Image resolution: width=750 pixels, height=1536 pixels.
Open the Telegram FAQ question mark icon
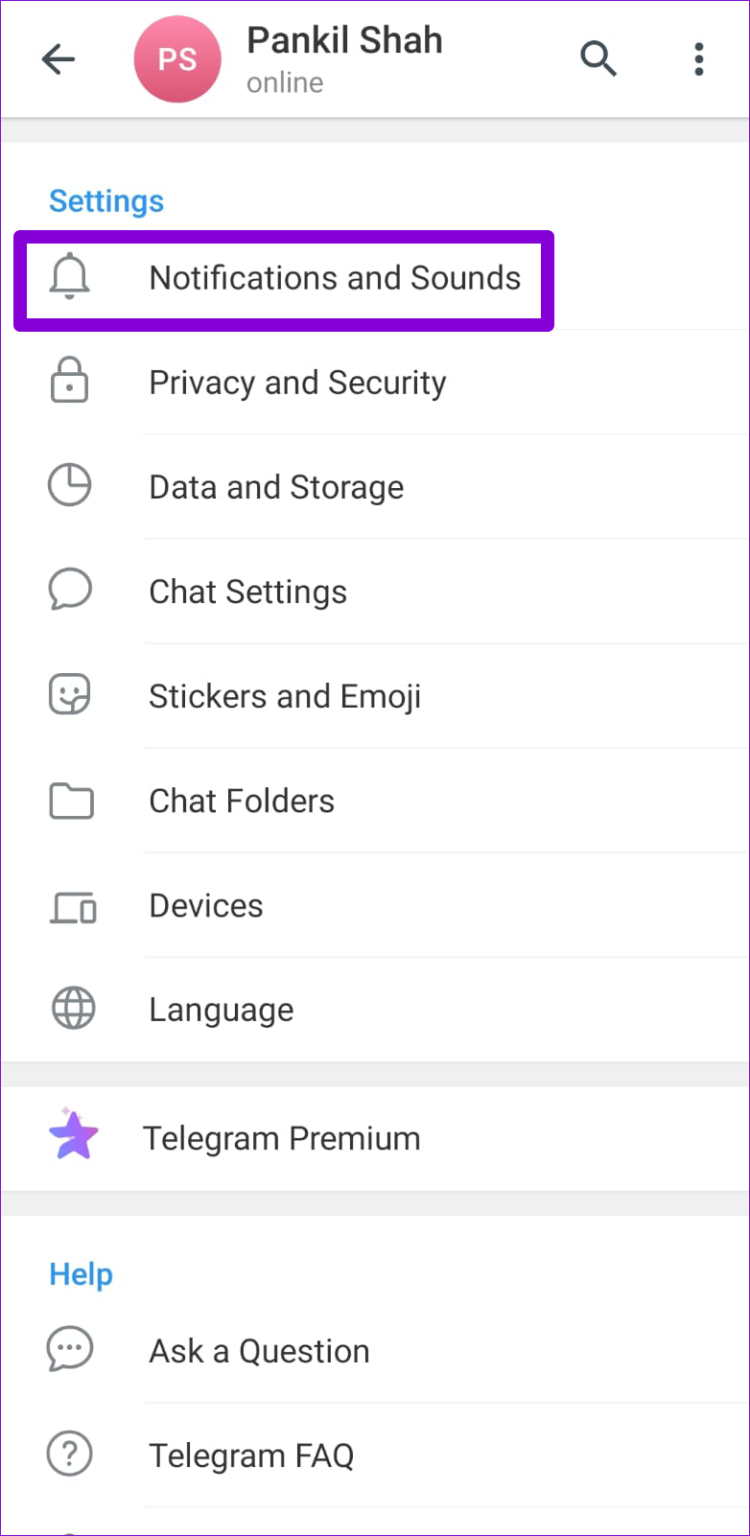(x=69, y=1453)
